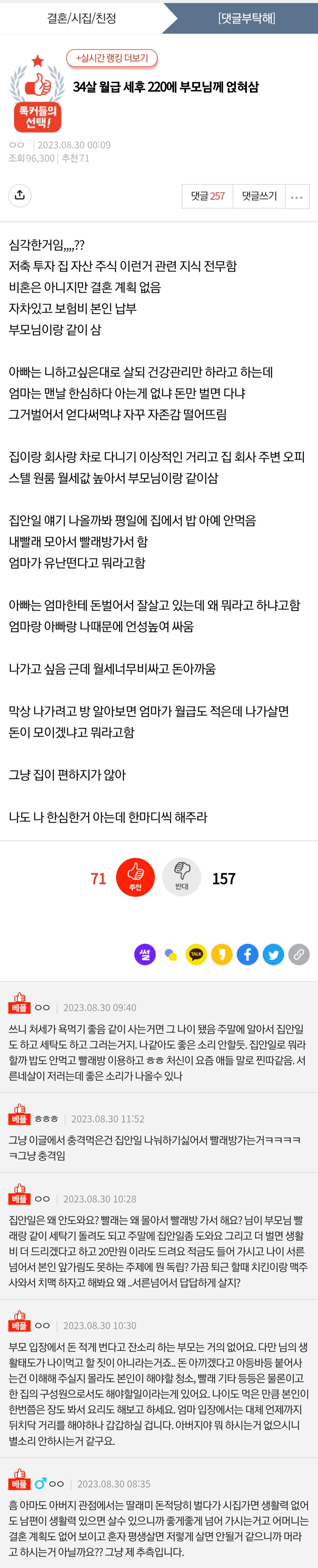318x1568 pixels.
Task: Switch to the 댓글부탁해 tab
Action: coord(246,18)
